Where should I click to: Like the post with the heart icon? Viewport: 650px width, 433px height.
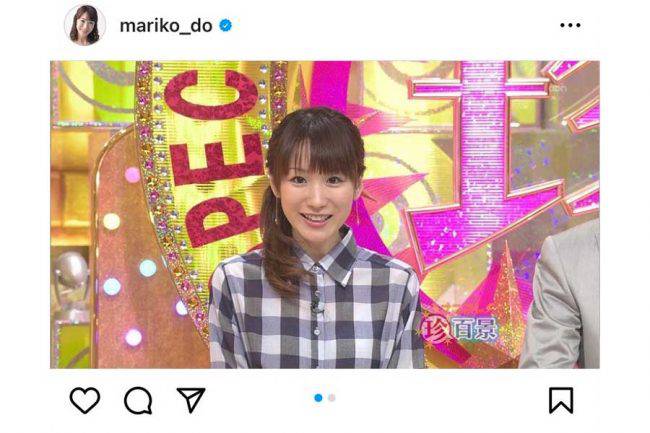click(x=85, y=400)
